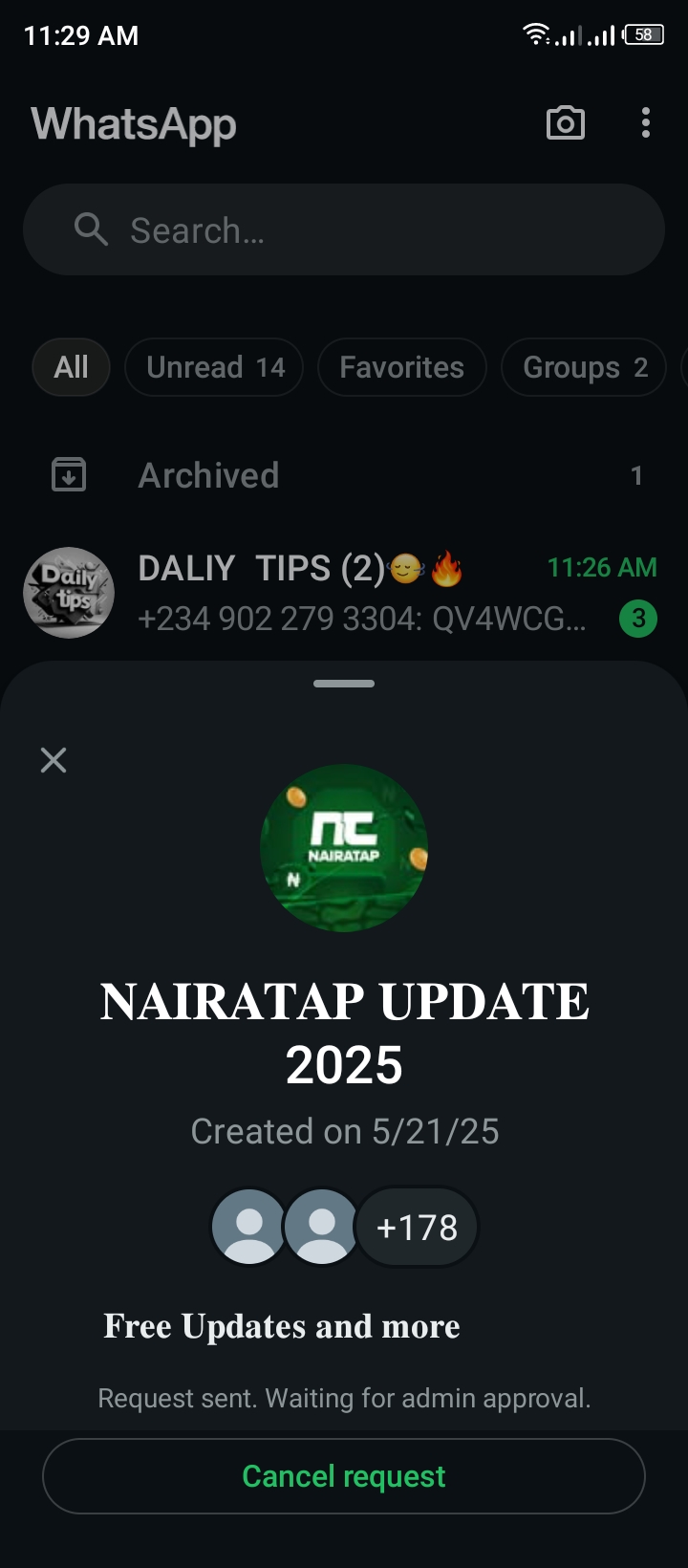The image size is (688, 1568).
Task: Show Favorites chats
Action: point(401,367)
